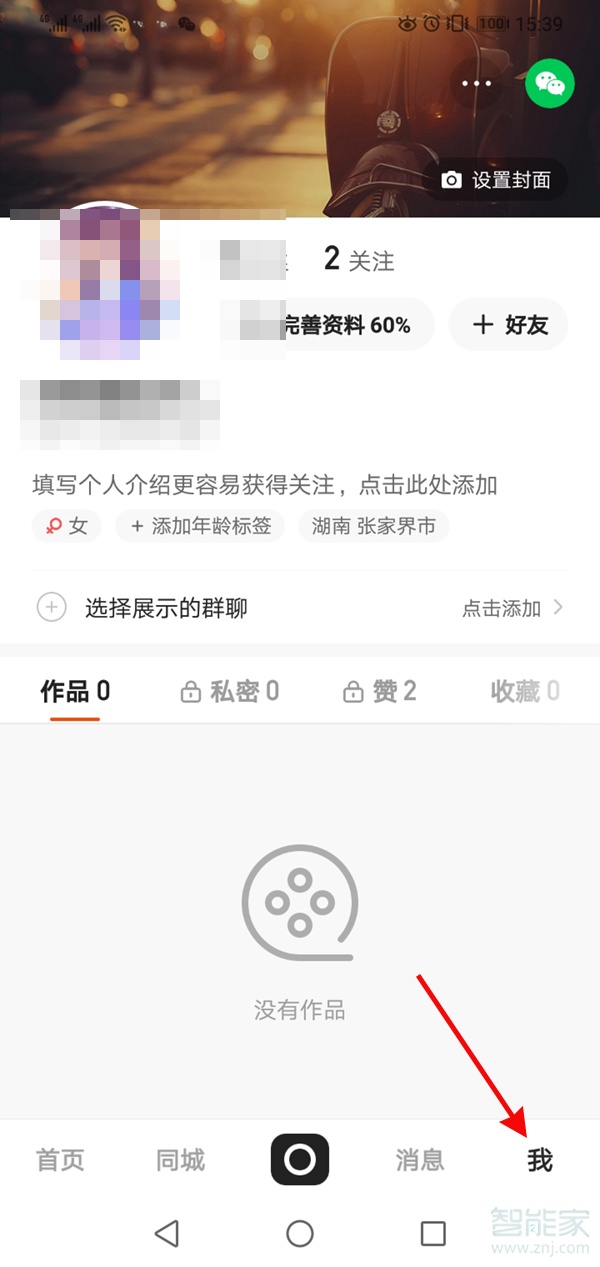This screenshot has width=600, height=1267.
Task: Tap 设置封面 to set cover photo
Action: pyautogui.click(x=496, y=180)
